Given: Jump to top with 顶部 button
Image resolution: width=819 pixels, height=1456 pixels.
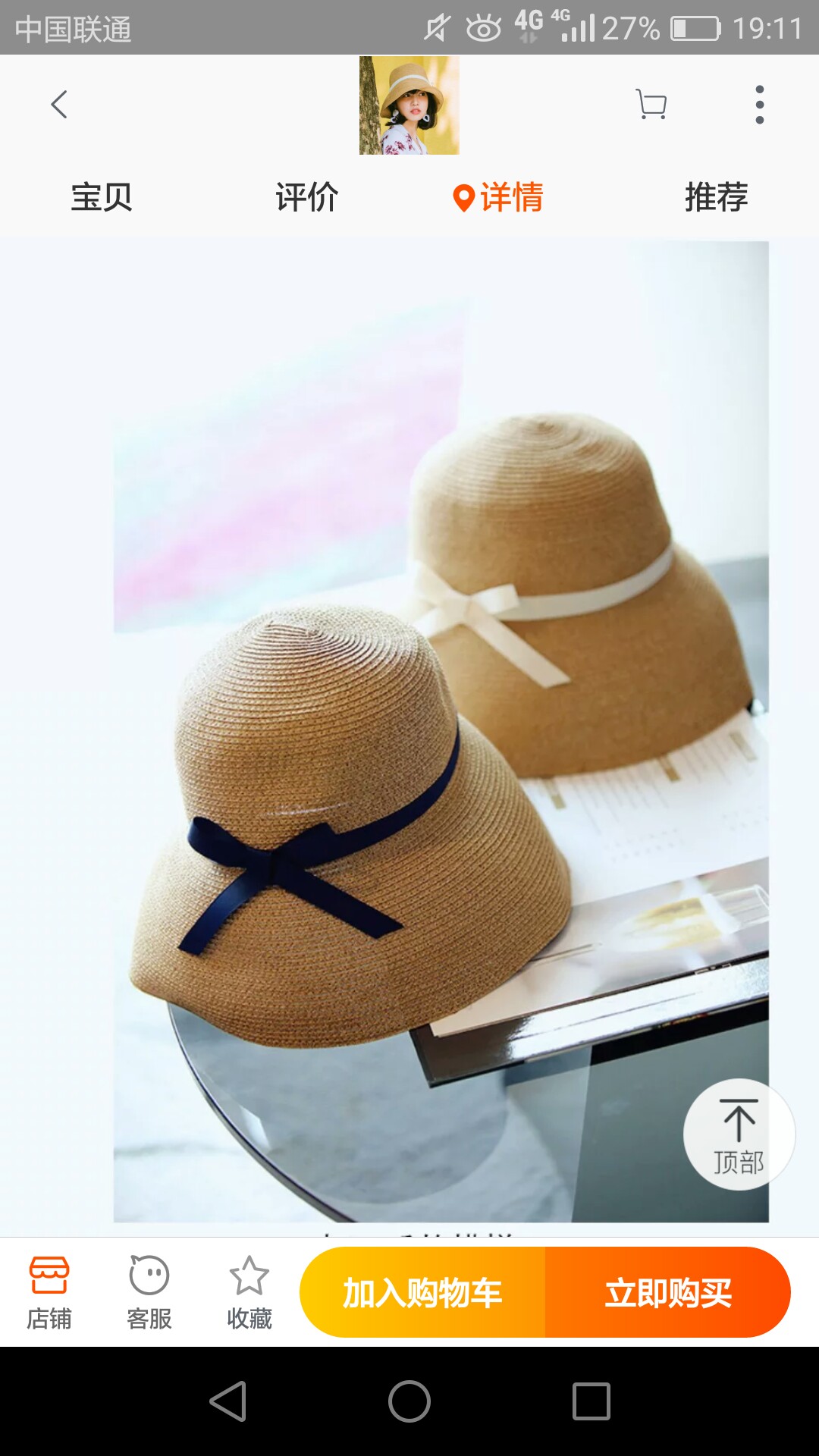Looking at the screenshot, I should pyautogui.click(x=739, y=1134).
